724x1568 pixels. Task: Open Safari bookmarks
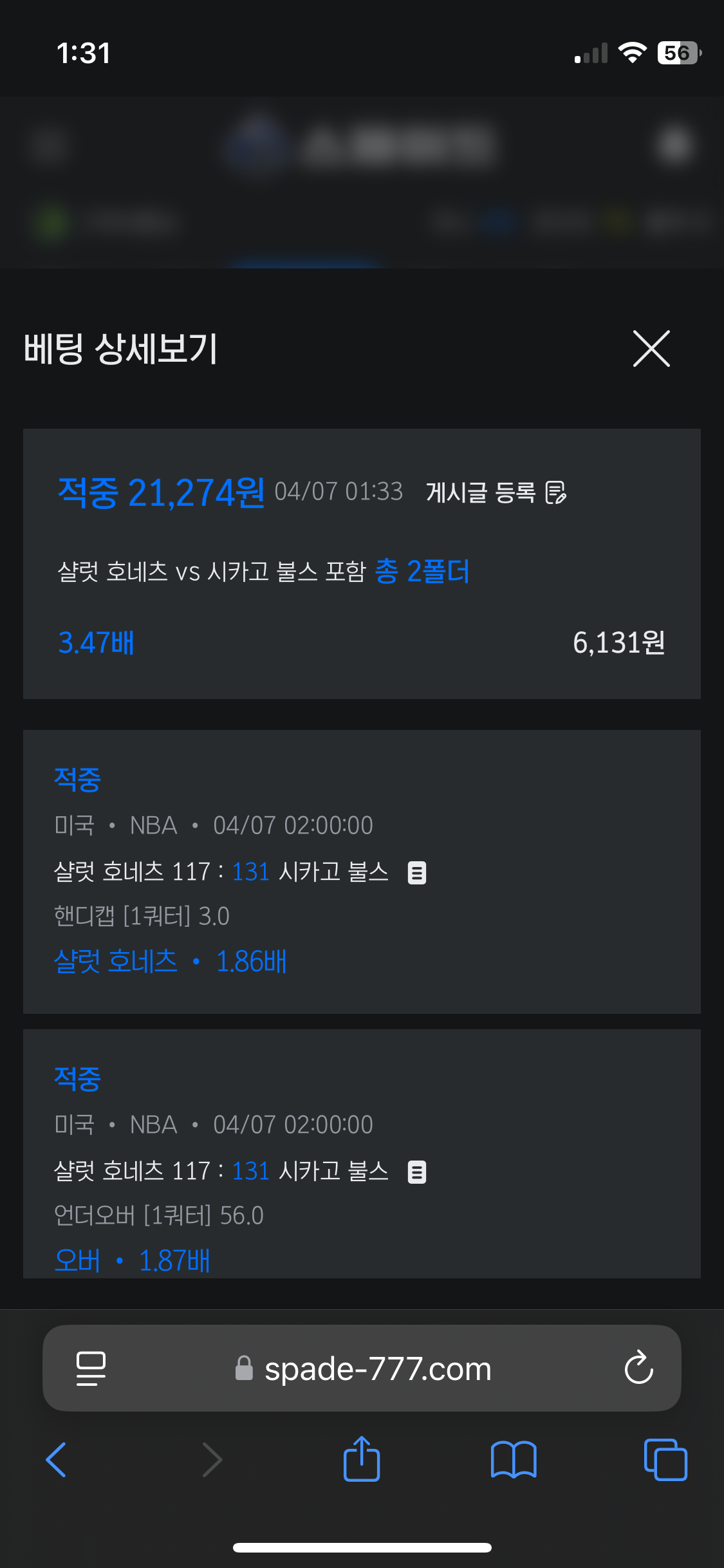pyautogui.click(x=514, y=1460)
